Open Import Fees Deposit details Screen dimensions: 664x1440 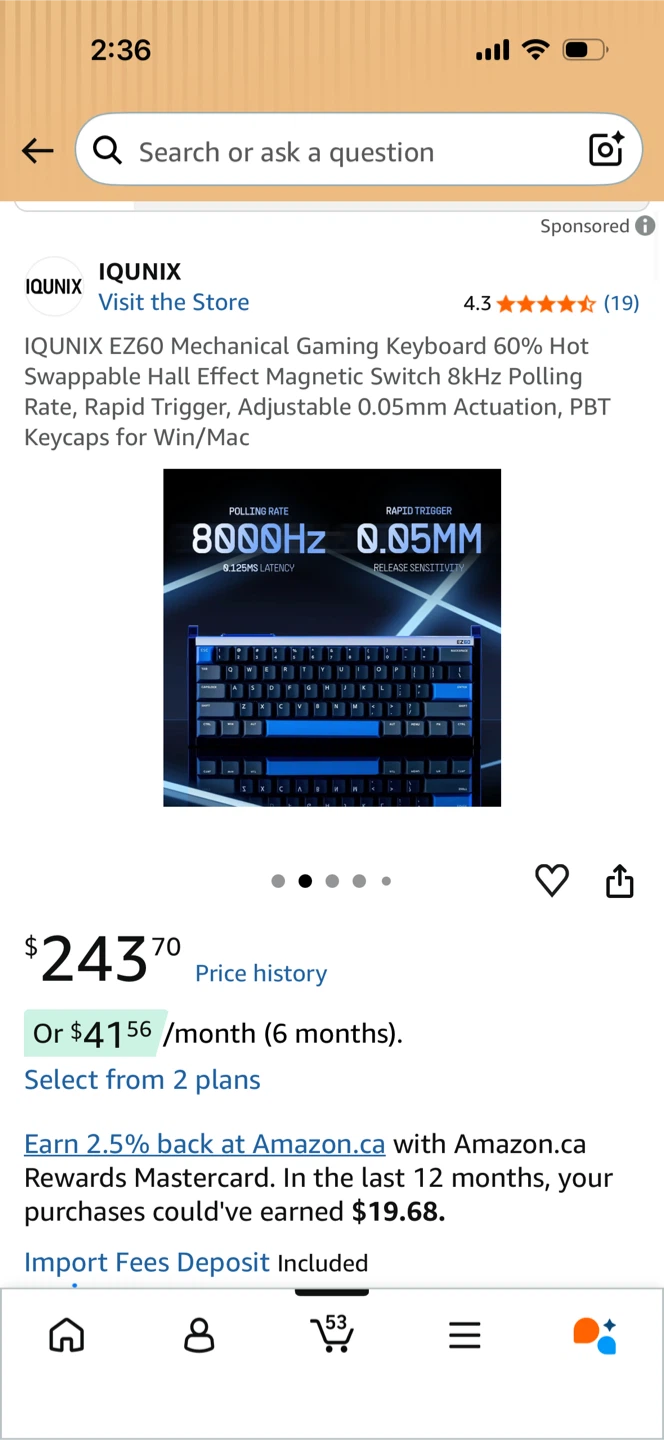coord(147,1262)
